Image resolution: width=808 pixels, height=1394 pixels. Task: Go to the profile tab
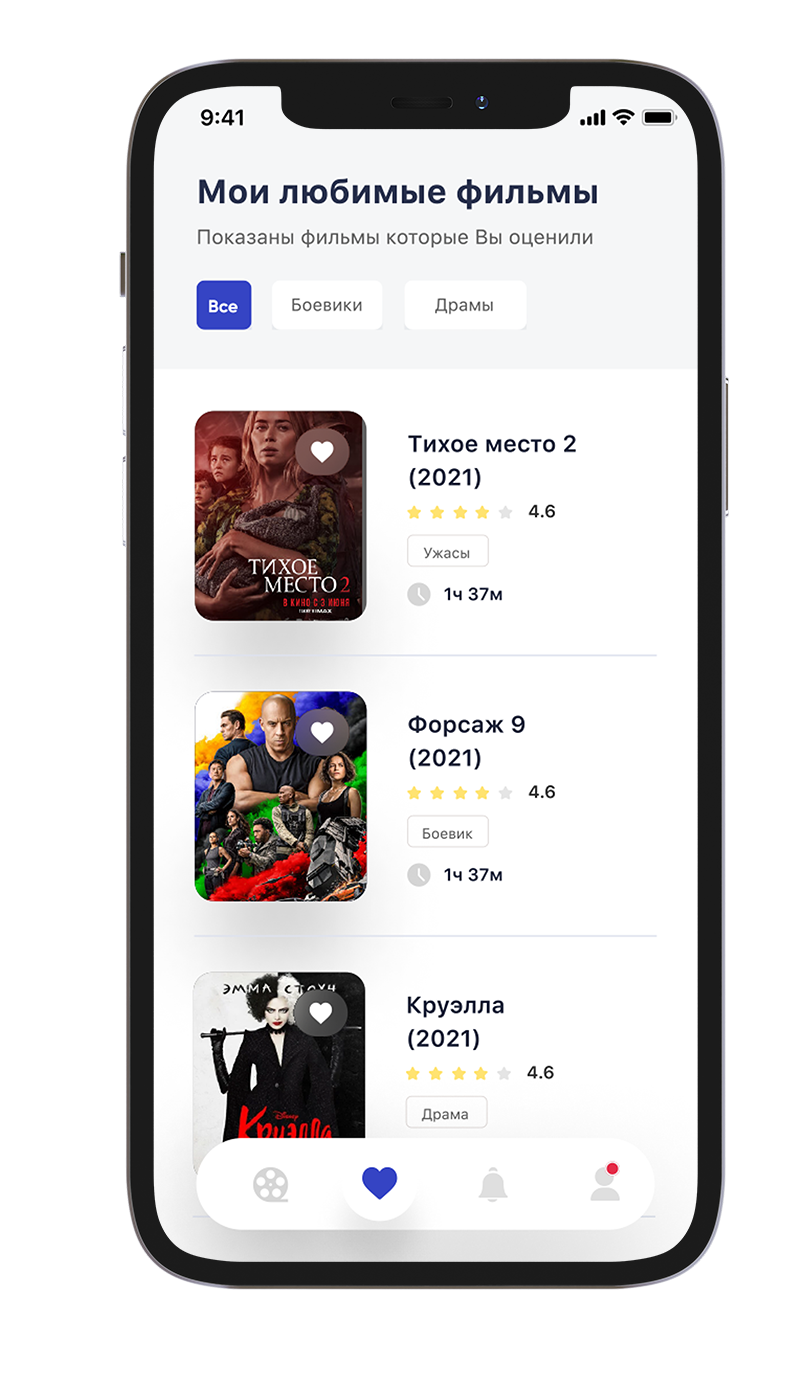coord(604,1185)
